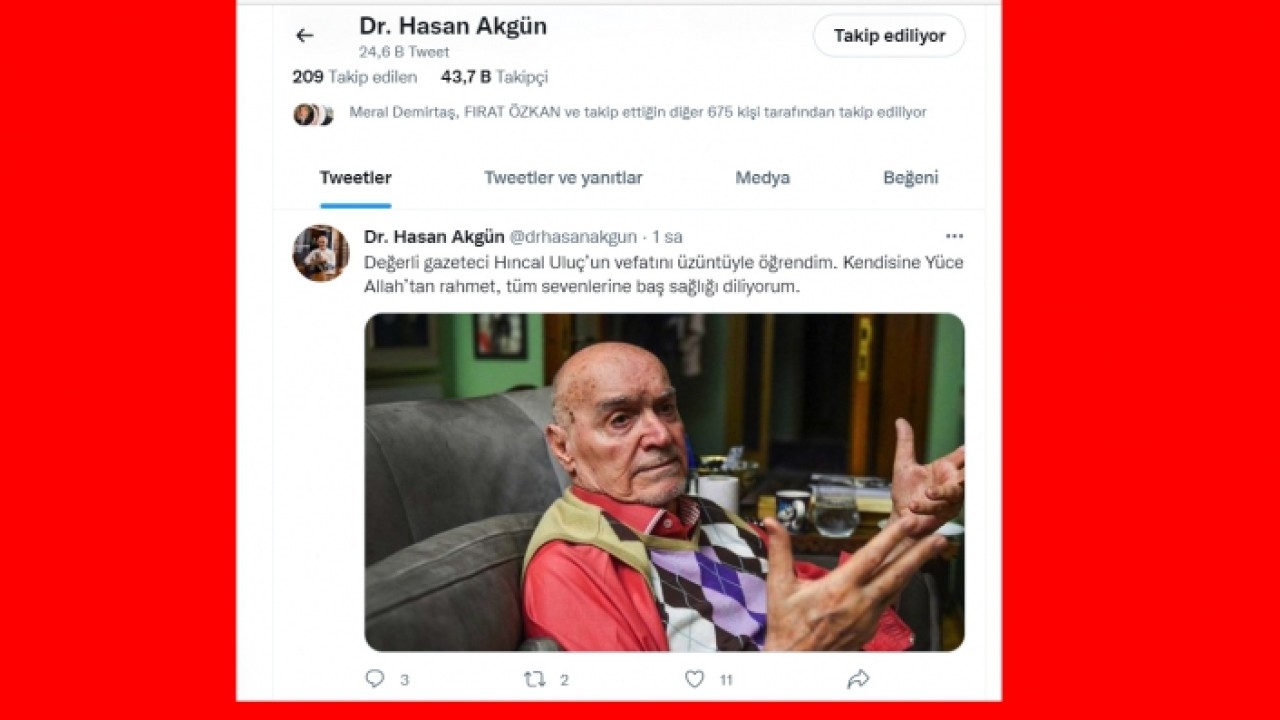Screen dimensions: 1280x720
Task: Reply to the Hıncal Uluç tweet
Action: click(x=375, y=679)
